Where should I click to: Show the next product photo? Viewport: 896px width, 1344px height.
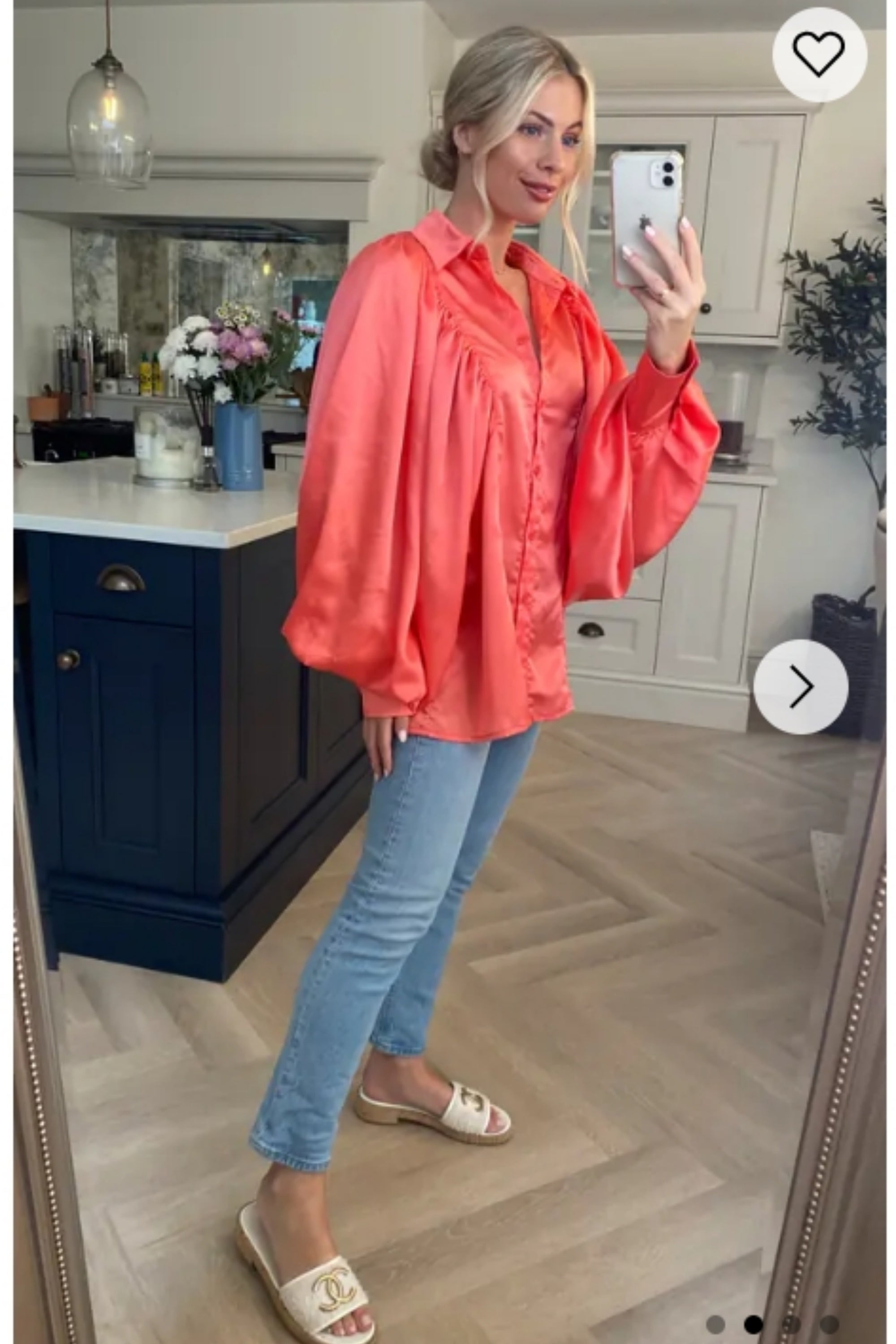click(x=800, y=686)
